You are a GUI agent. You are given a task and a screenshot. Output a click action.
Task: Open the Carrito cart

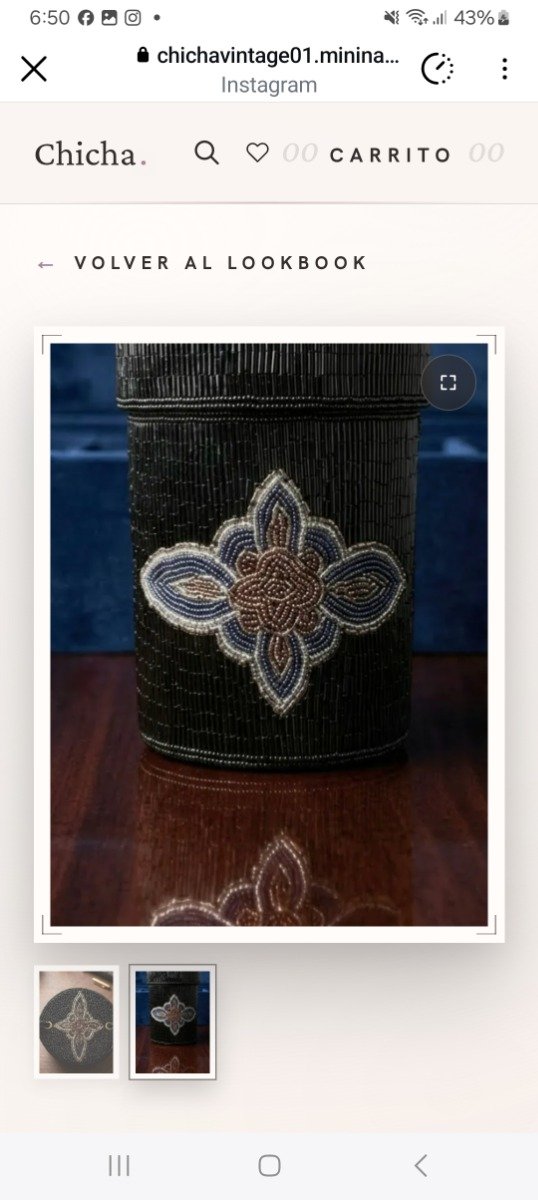pos(391,155)
